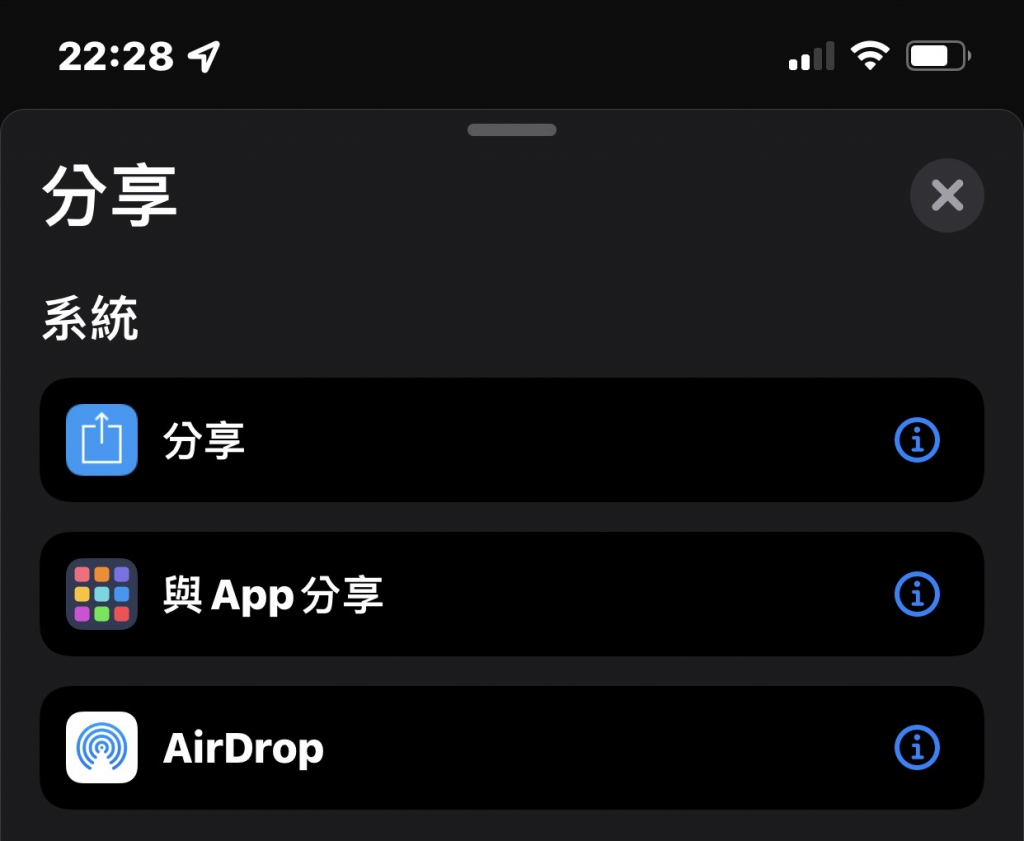Close the 分享 sheet
1024x841 pixels.
coord(946,196)
